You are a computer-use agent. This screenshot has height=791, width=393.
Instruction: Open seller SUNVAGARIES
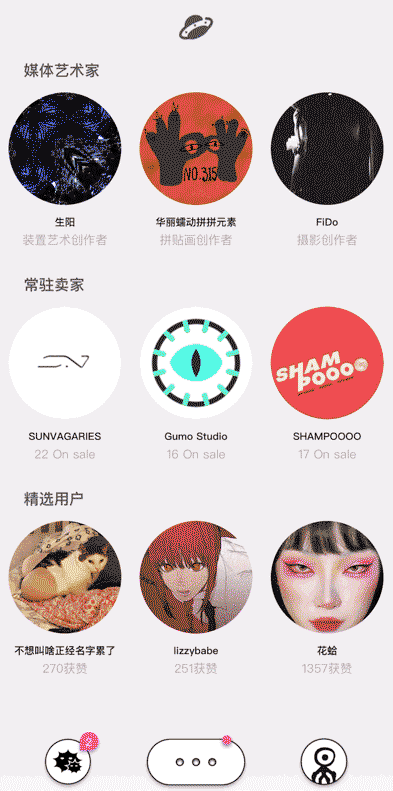pos(65,363)
